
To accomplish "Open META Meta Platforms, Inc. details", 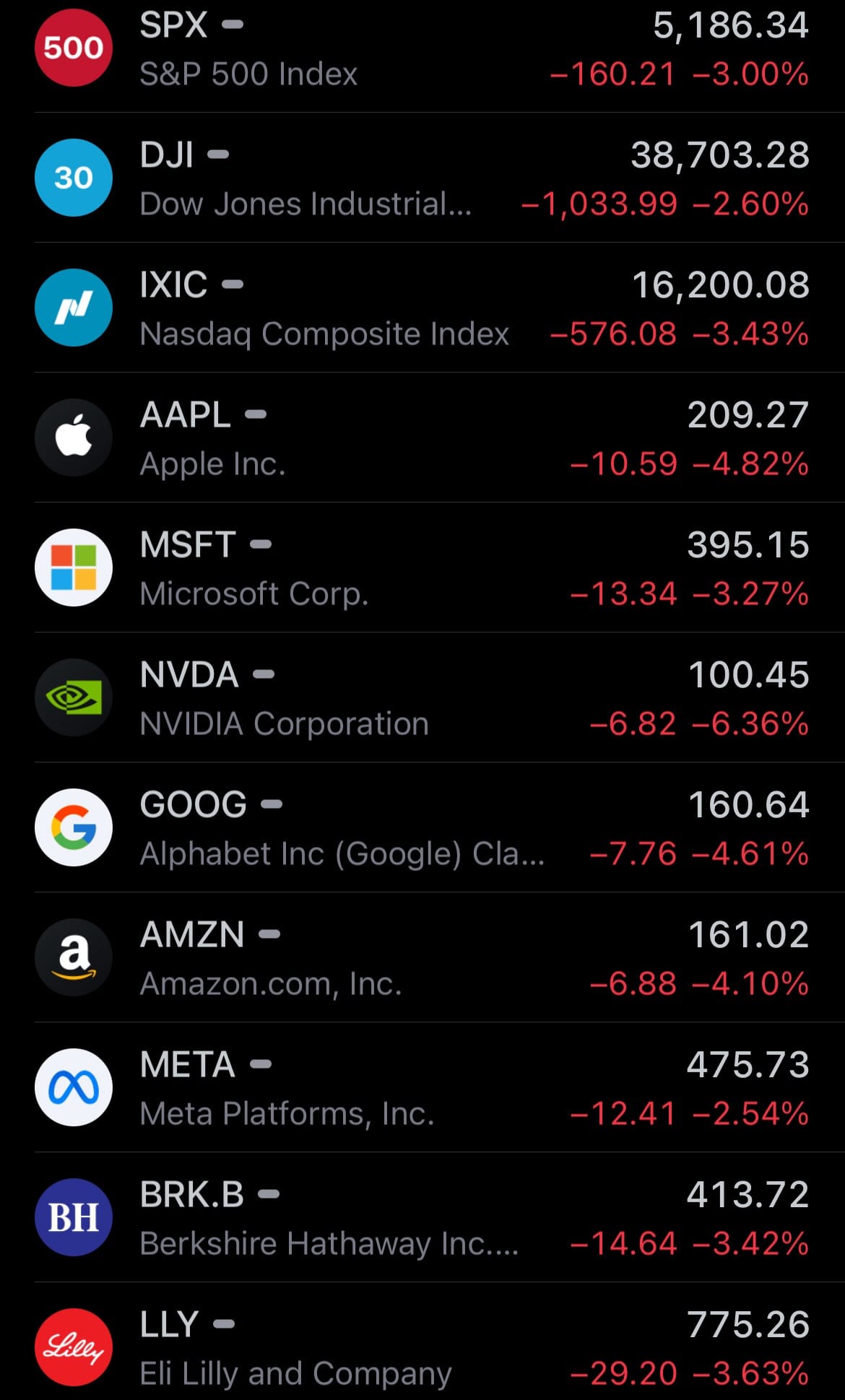I will point(422,1087).
